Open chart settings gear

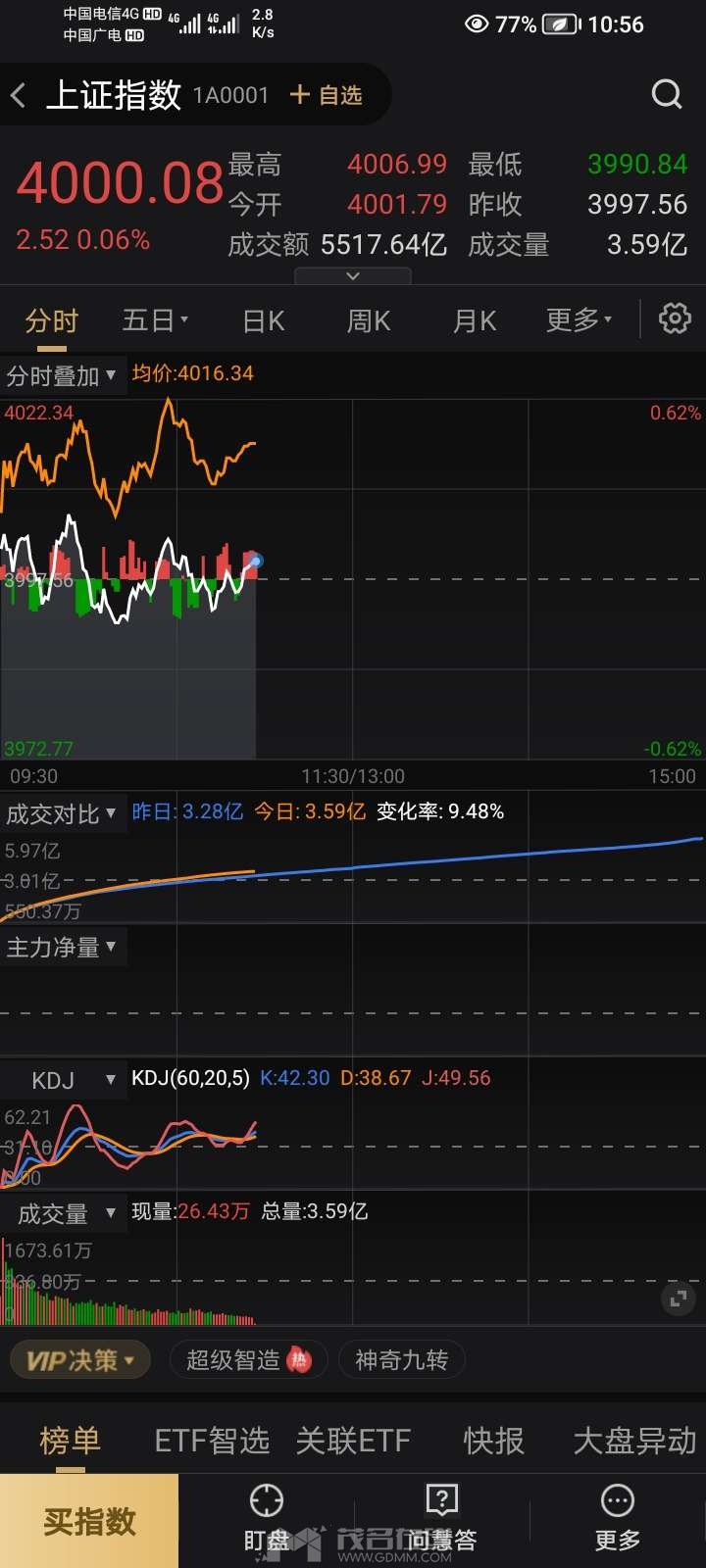click(x=675, y=319)
